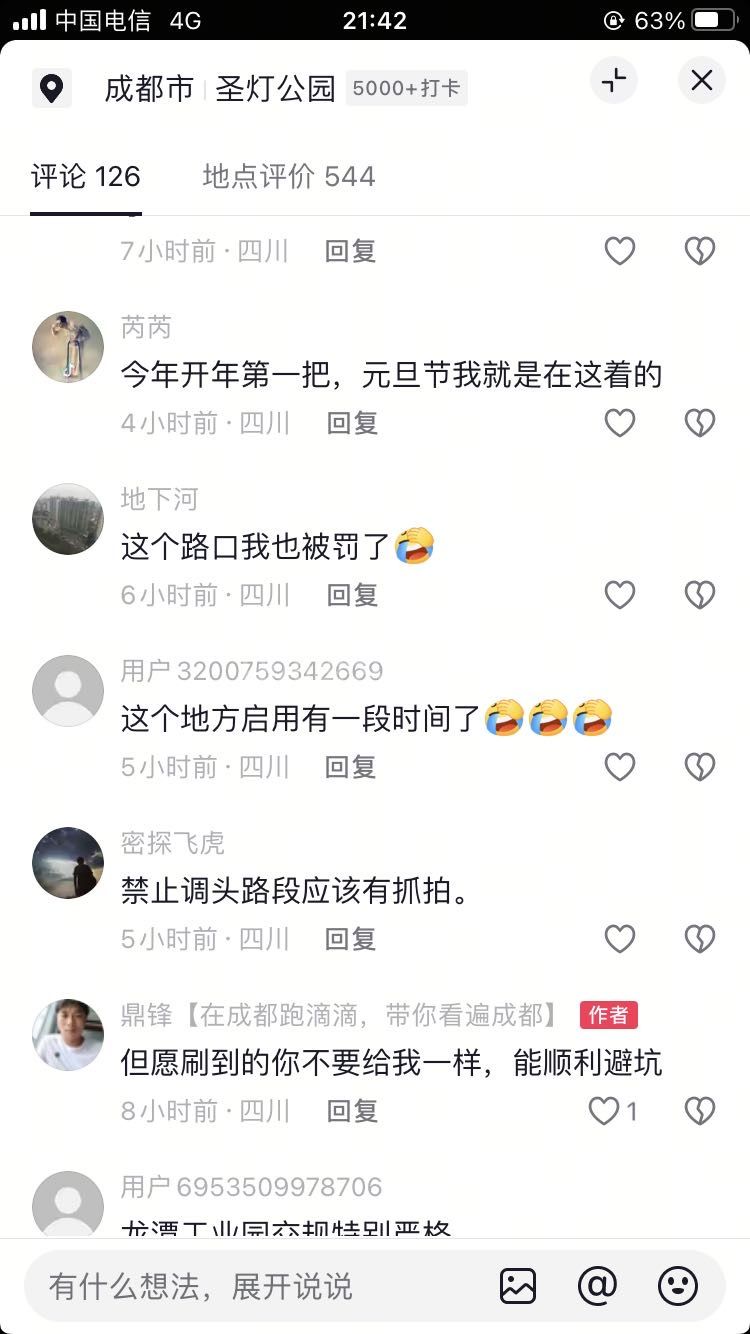Like 芮芮's comment

point(620,423)
